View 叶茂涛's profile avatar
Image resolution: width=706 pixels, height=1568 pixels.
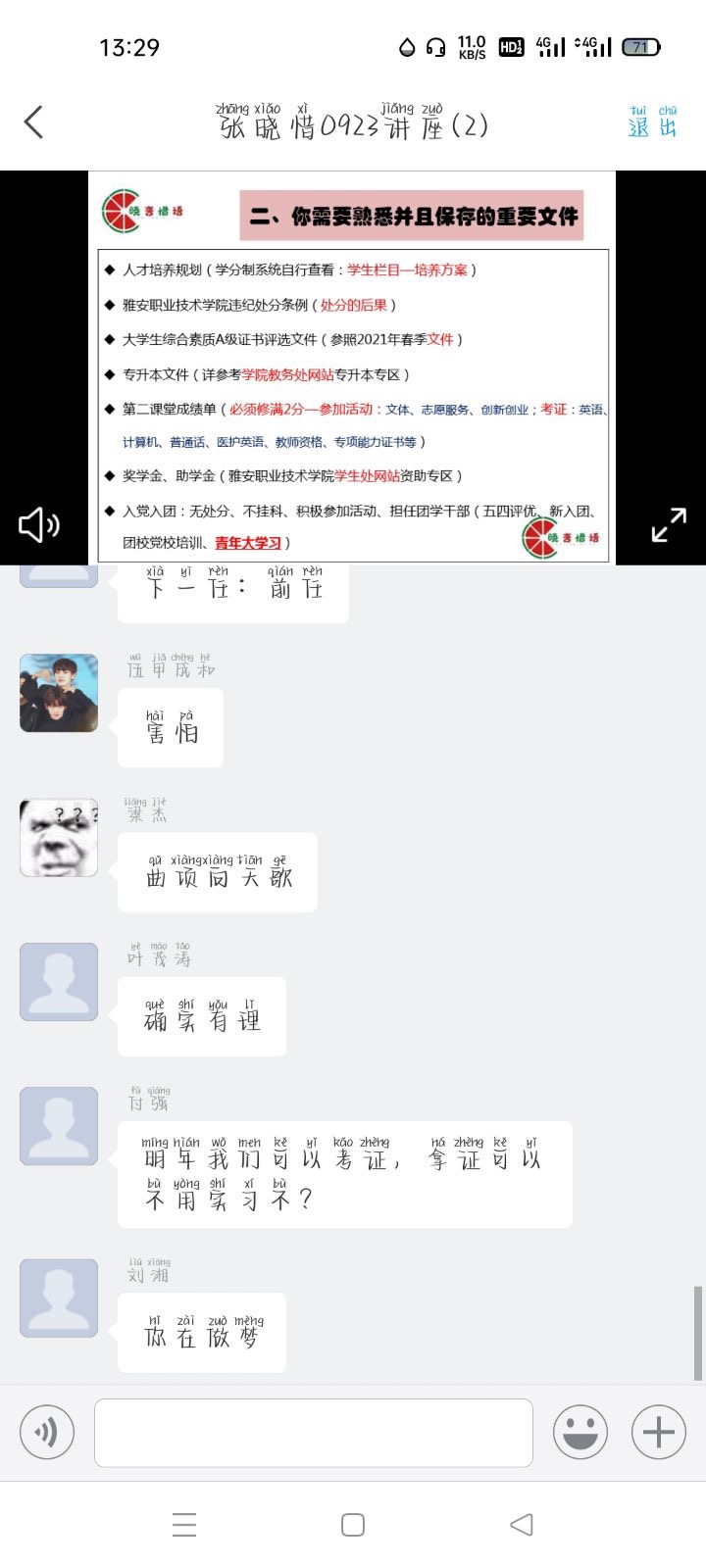coord(59,981)
